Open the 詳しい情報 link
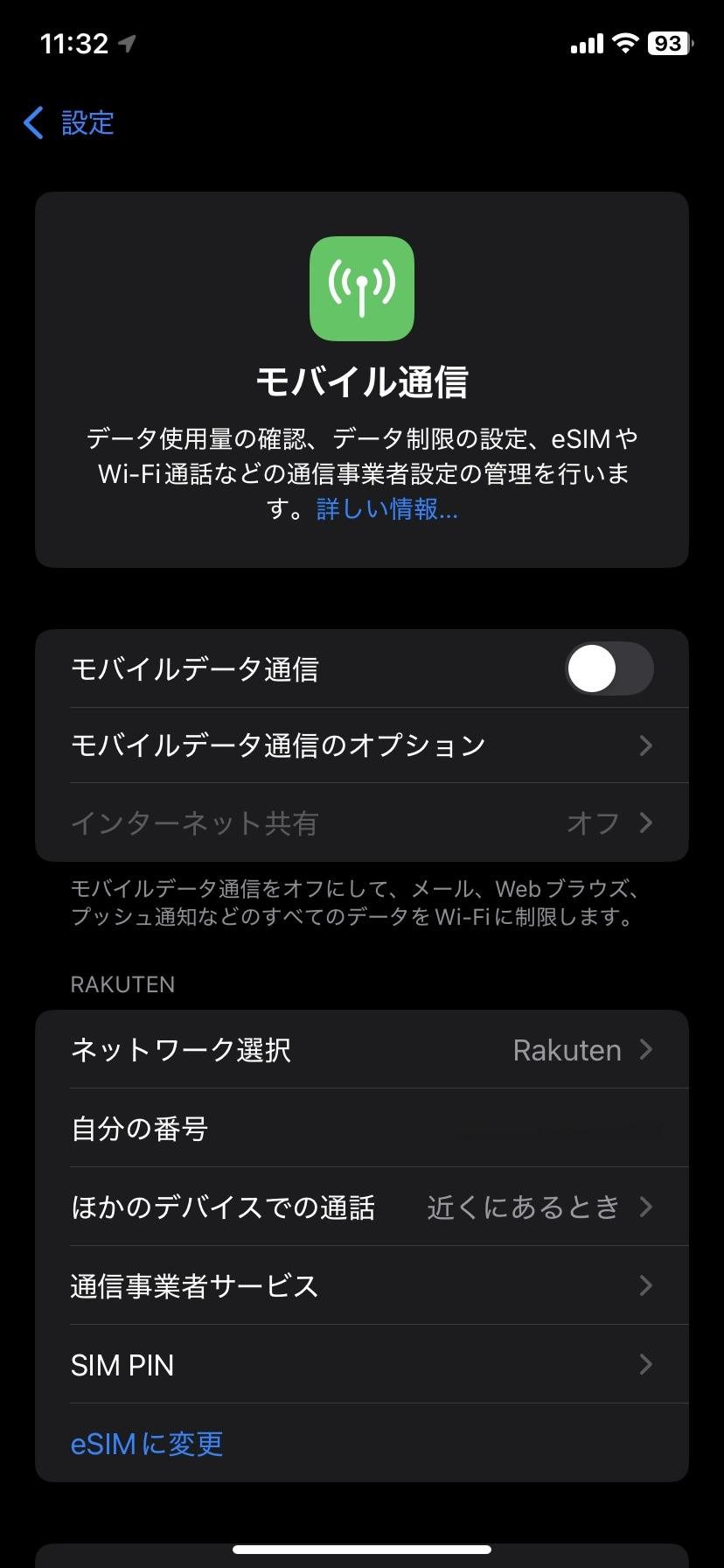This screenshot has width=724, height=1568. [x=386, y=508]
